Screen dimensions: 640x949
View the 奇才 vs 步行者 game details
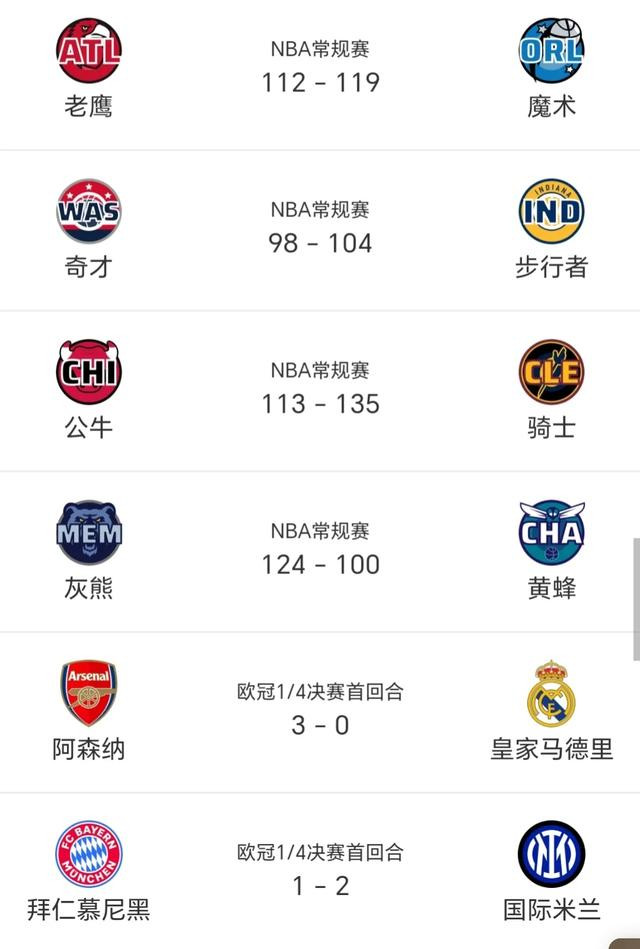click(x=320, y=230)
